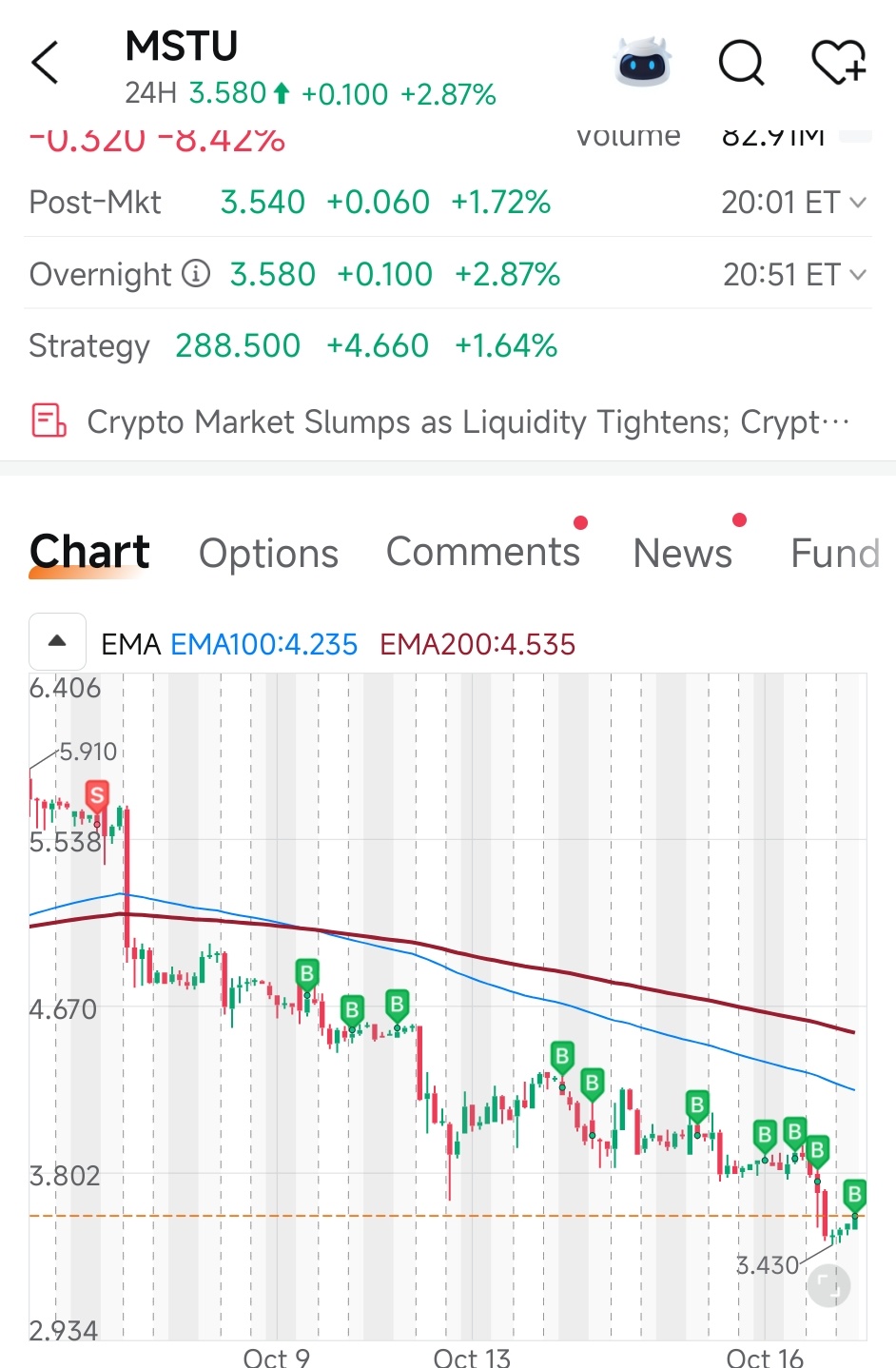
Task: Open the search icon
Action: (741, 64)
